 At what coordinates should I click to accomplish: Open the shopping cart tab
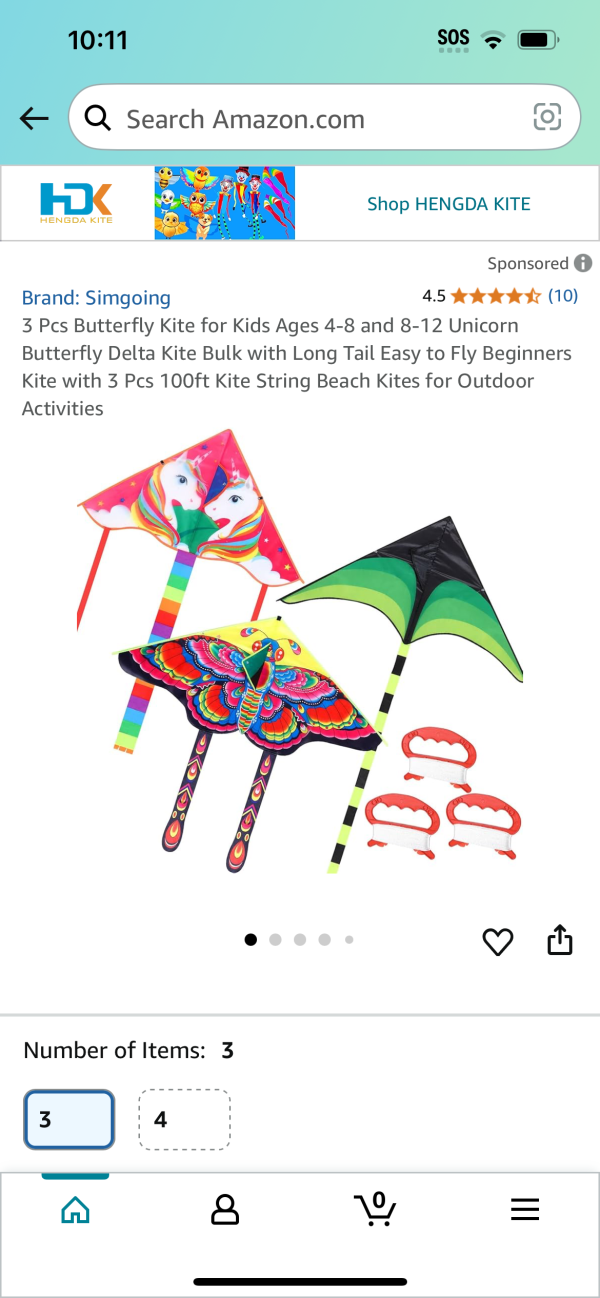point(375,1209)
